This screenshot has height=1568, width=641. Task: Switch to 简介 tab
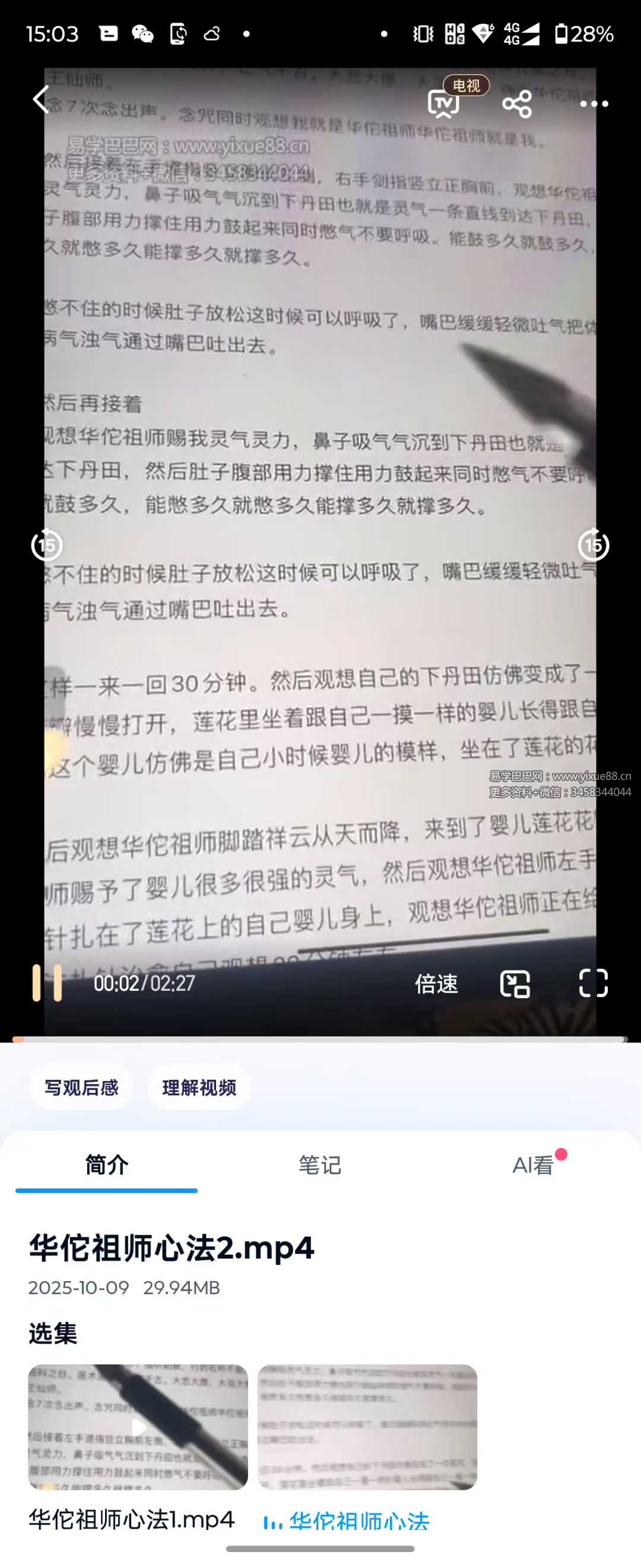106,1165
